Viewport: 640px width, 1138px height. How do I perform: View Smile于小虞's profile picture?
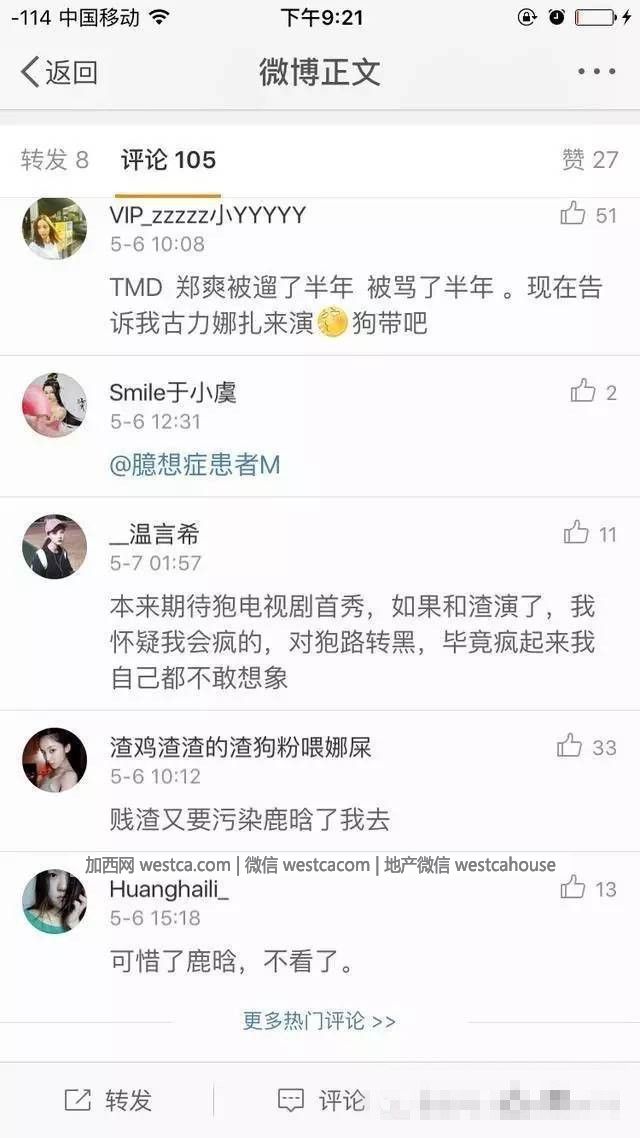(x=54, y=405)
